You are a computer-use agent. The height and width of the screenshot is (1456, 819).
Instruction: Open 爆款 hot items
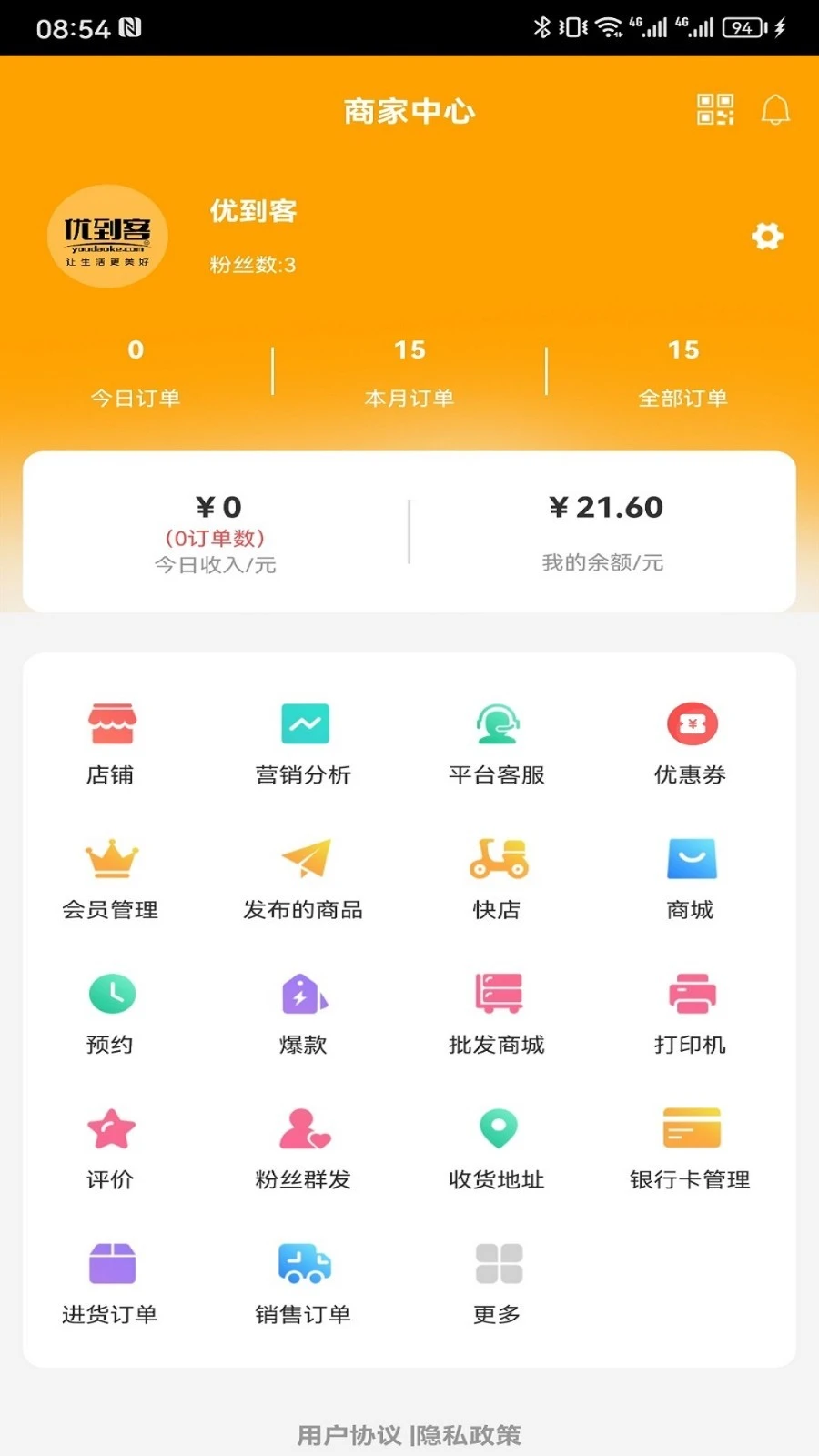[x=305, y=1010]
